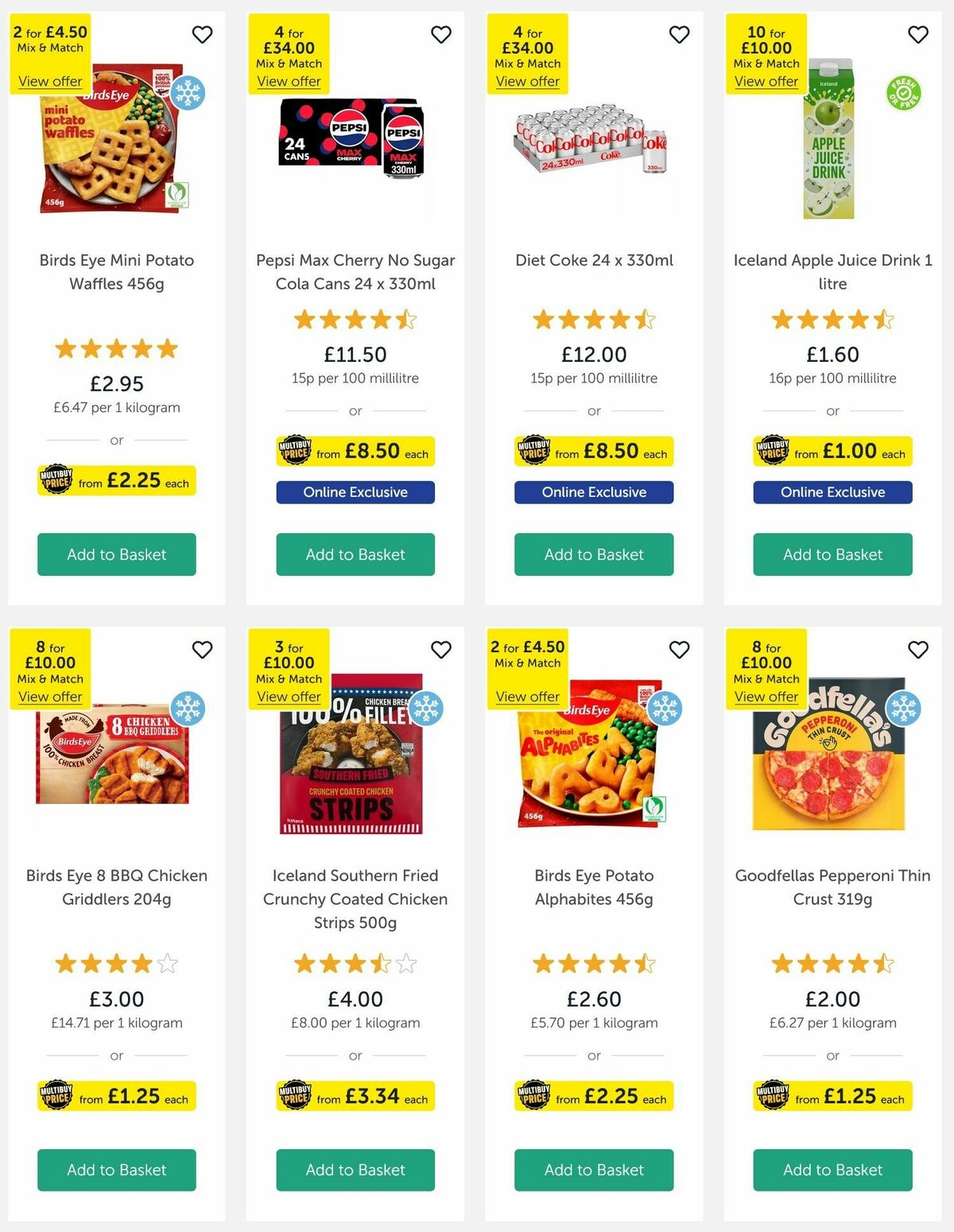The height and width of the screenshot is (1232, 954).
Task: Click wishlist heart on Iceland Apple Juice Drink
Action: (917, 35)
